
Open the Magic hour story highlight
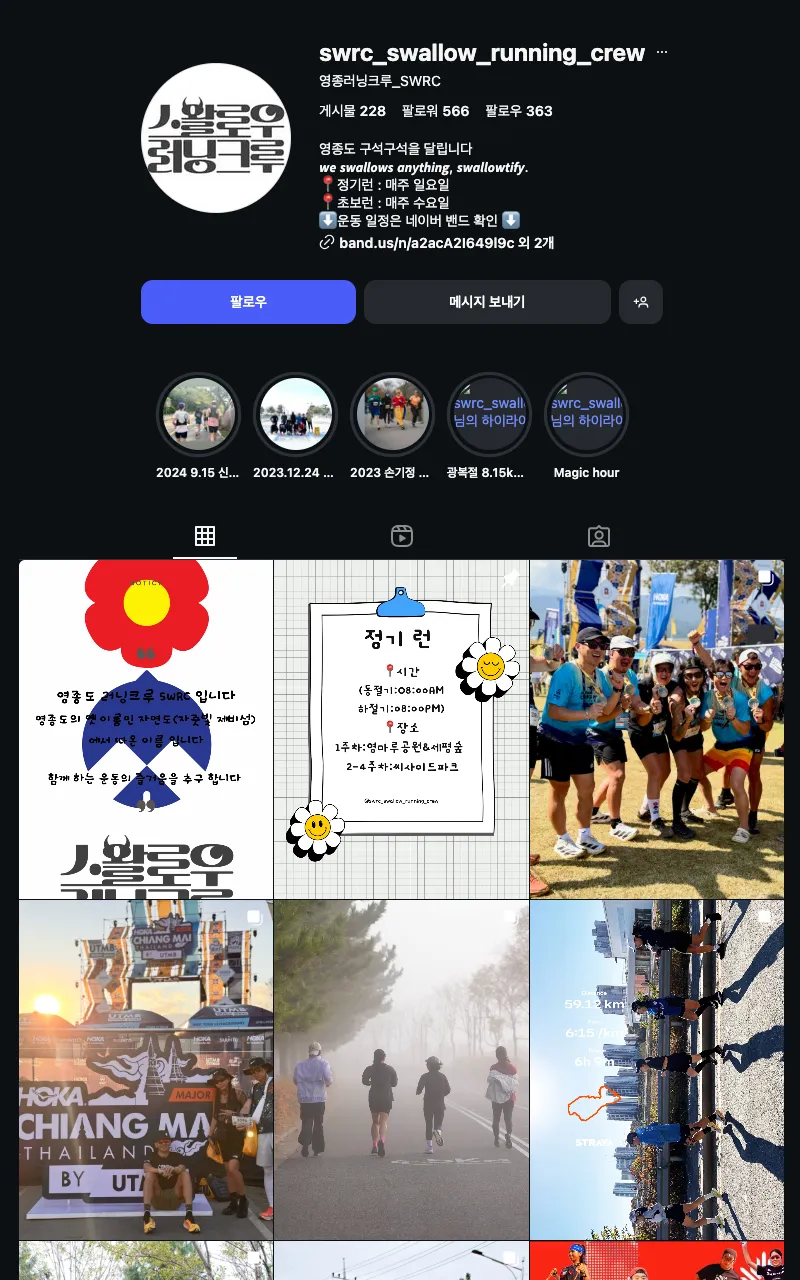tap(587, 413)
